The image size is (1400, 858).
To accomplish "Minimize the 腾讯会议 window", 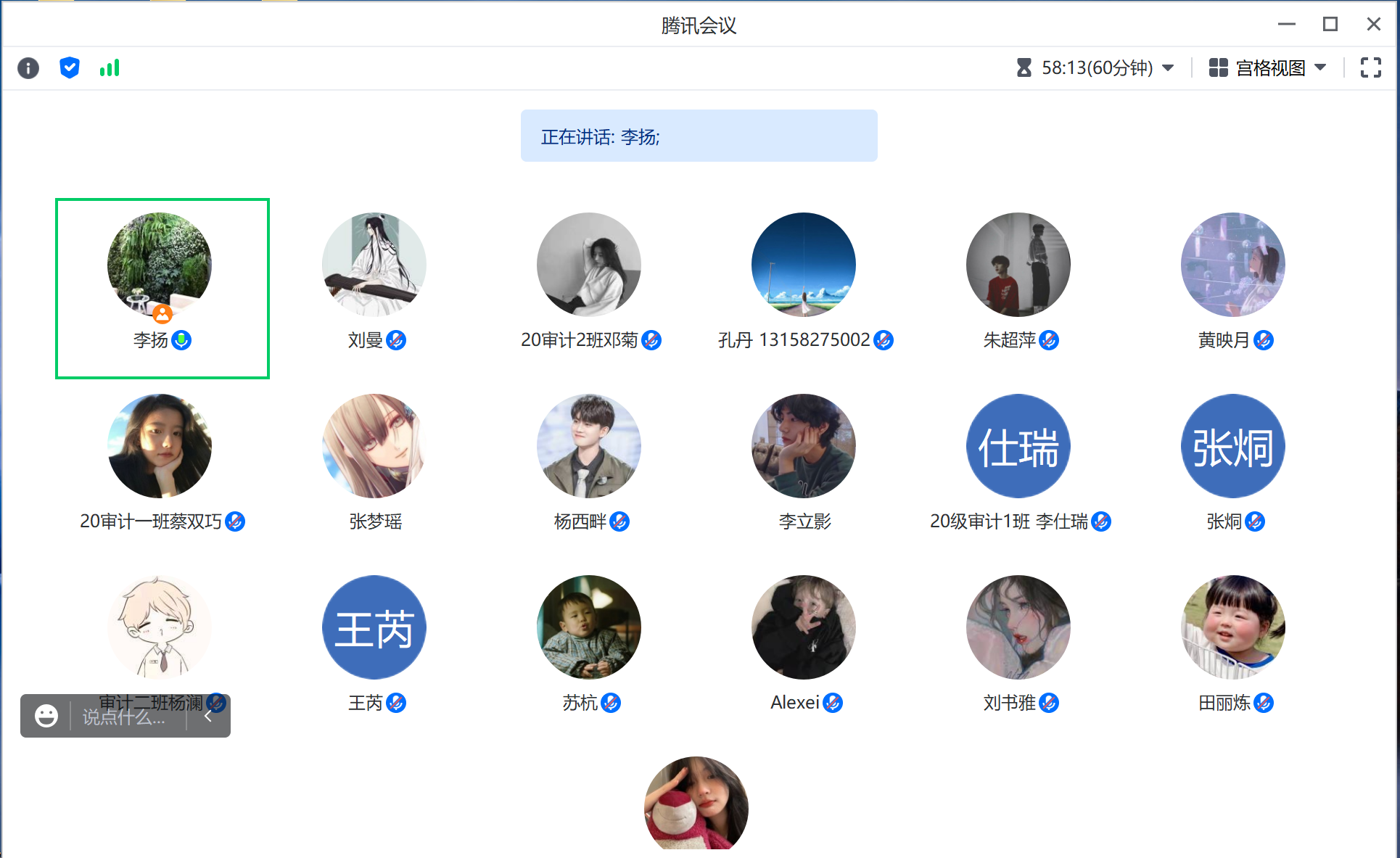I will (1286, 24).
